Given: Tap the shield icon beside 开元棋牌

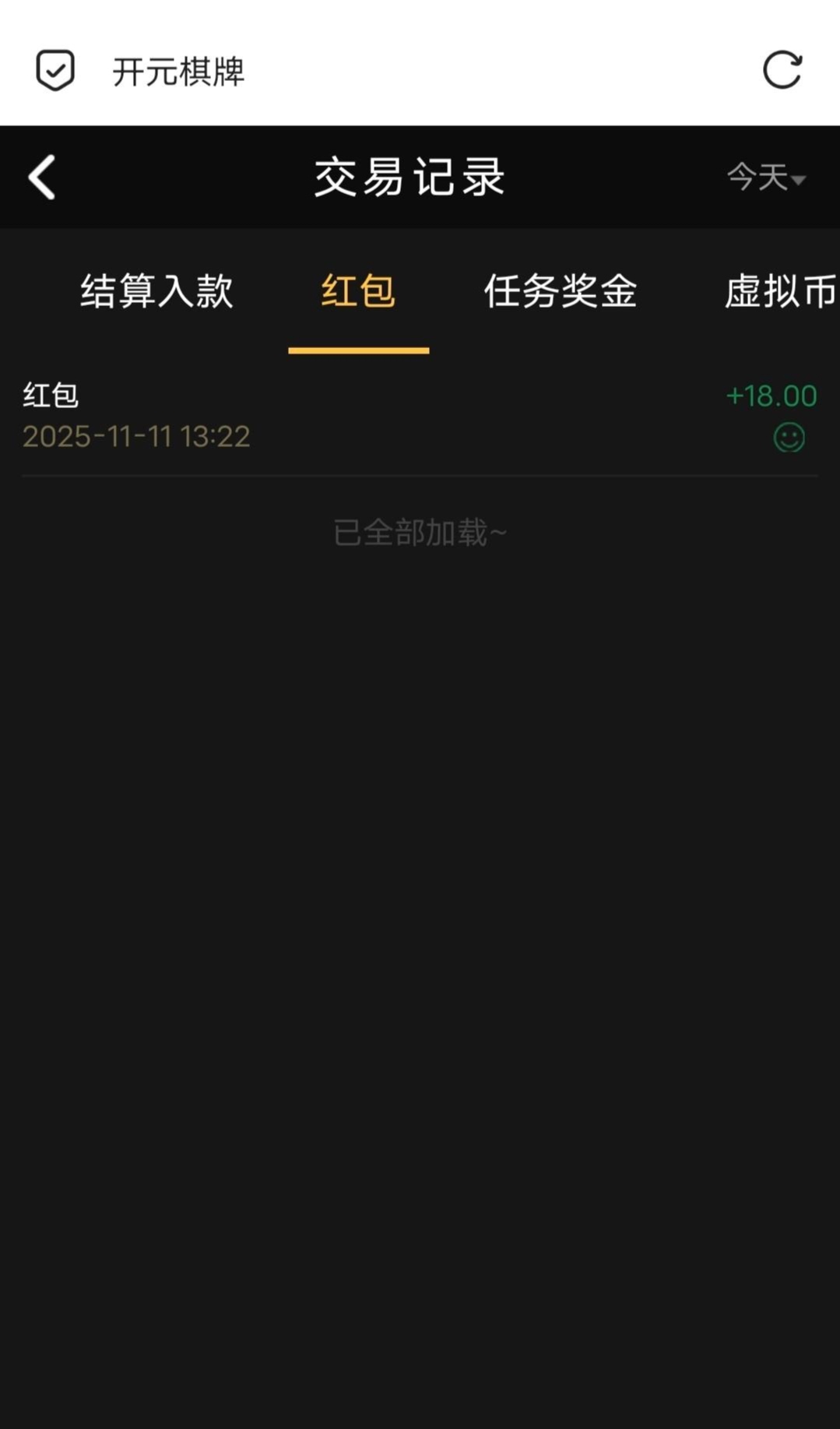Looking at the screenshot, I should 55,71.
